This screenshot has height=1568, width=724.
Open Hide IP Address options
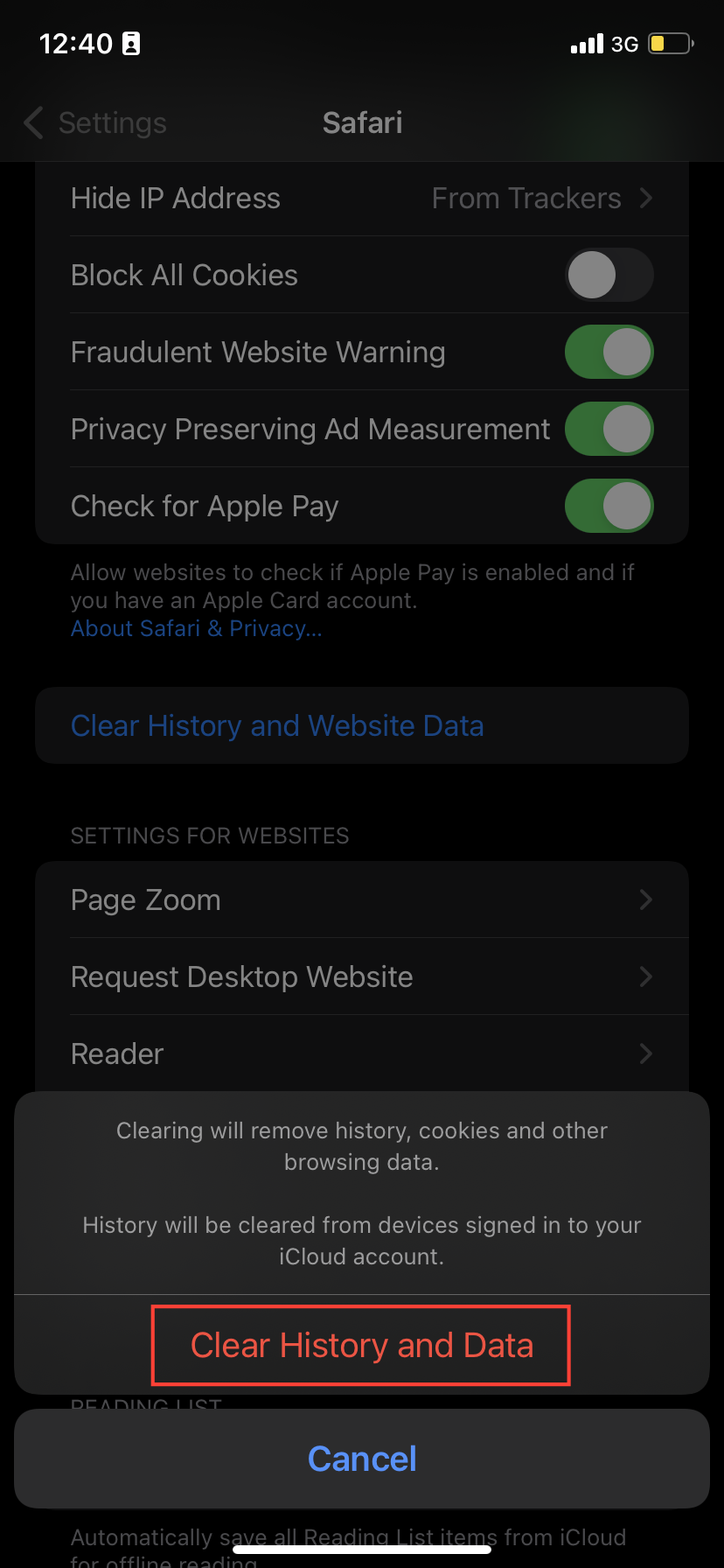click(x=362, y=199)
